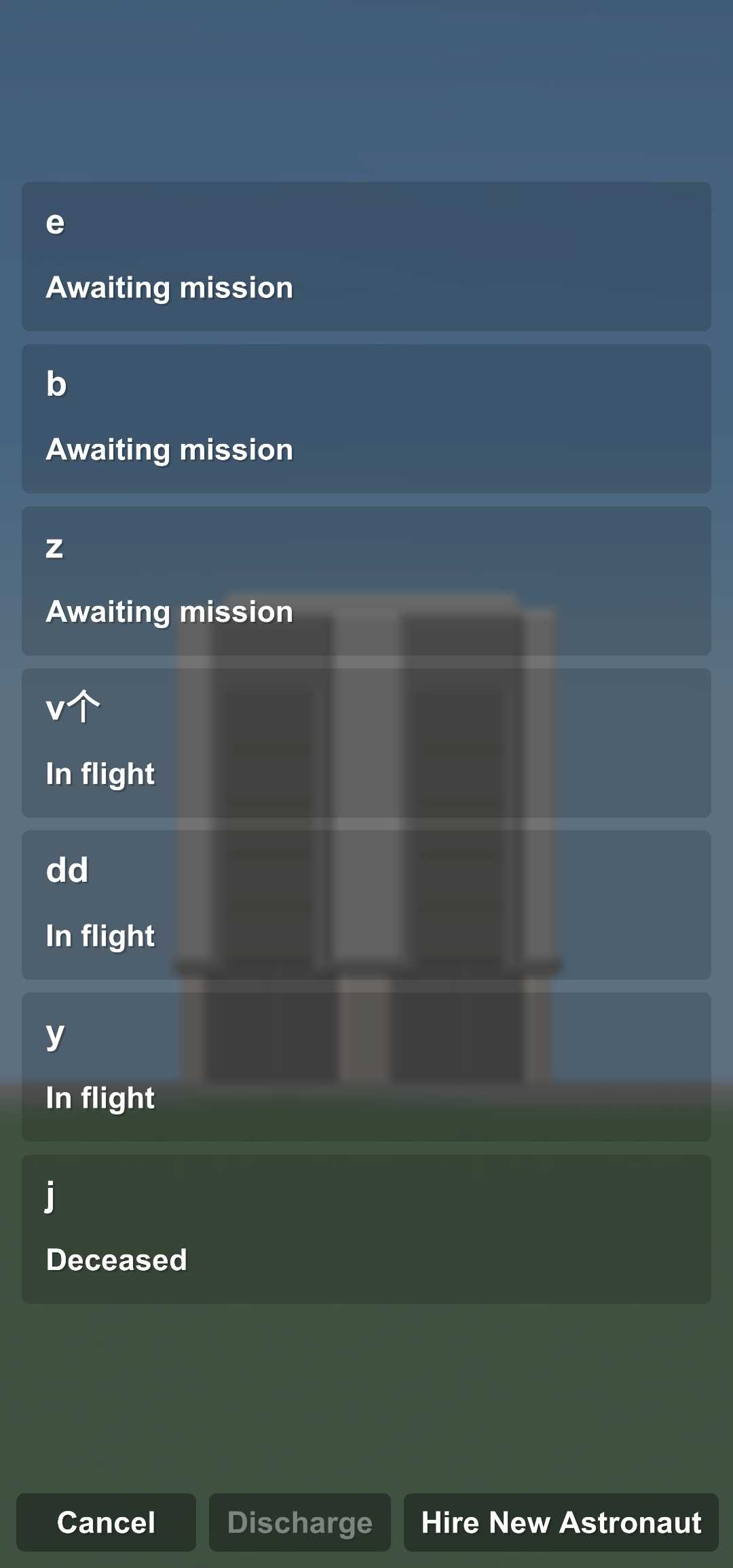Choose astronaut z awaiting mission
The width and height of the screenshot is (733, 1568).
pyautogui.click(x=366, y=581)
